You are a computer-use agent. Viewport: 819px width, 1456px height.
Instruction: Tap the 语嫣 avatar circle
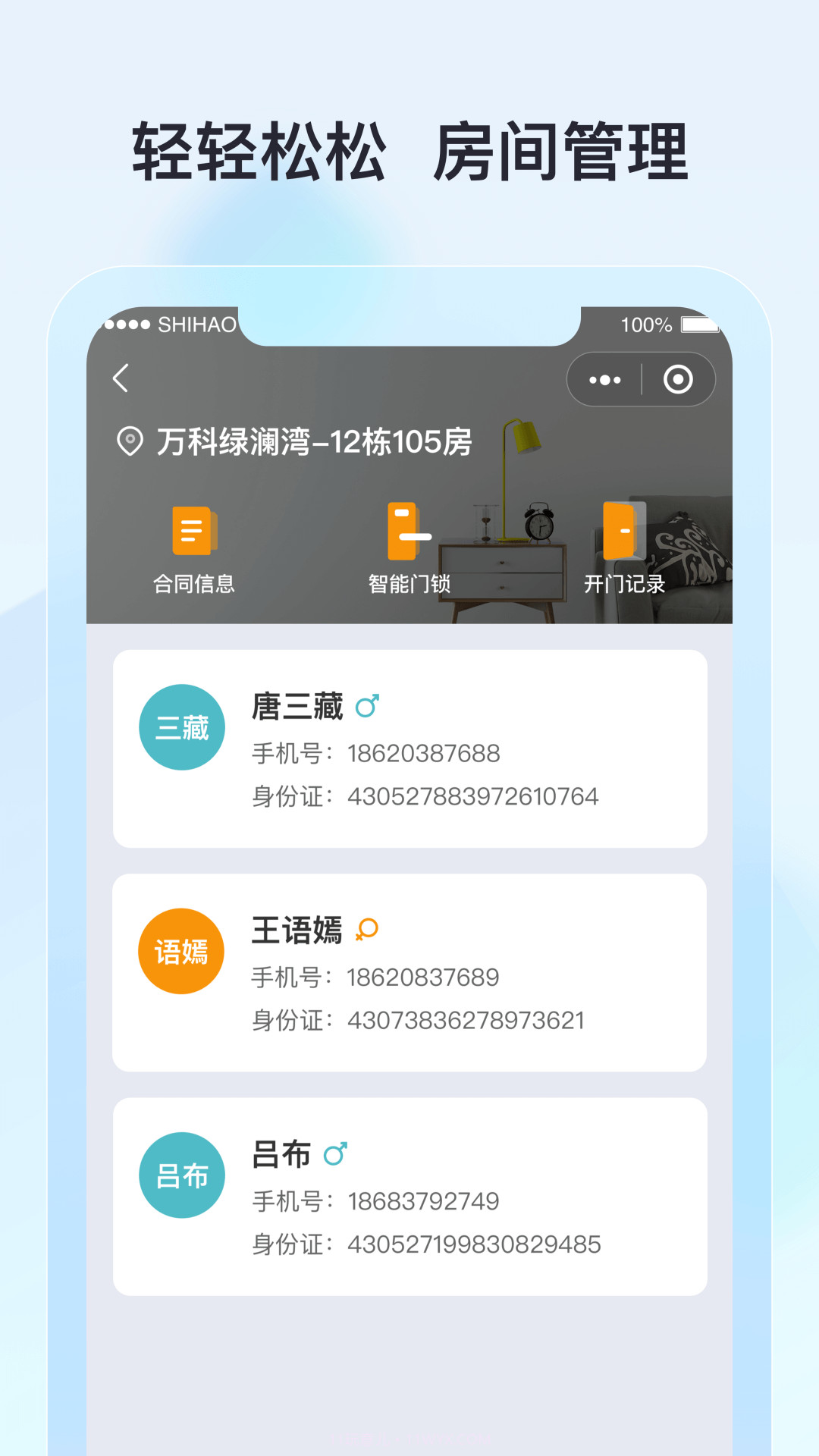182,950
